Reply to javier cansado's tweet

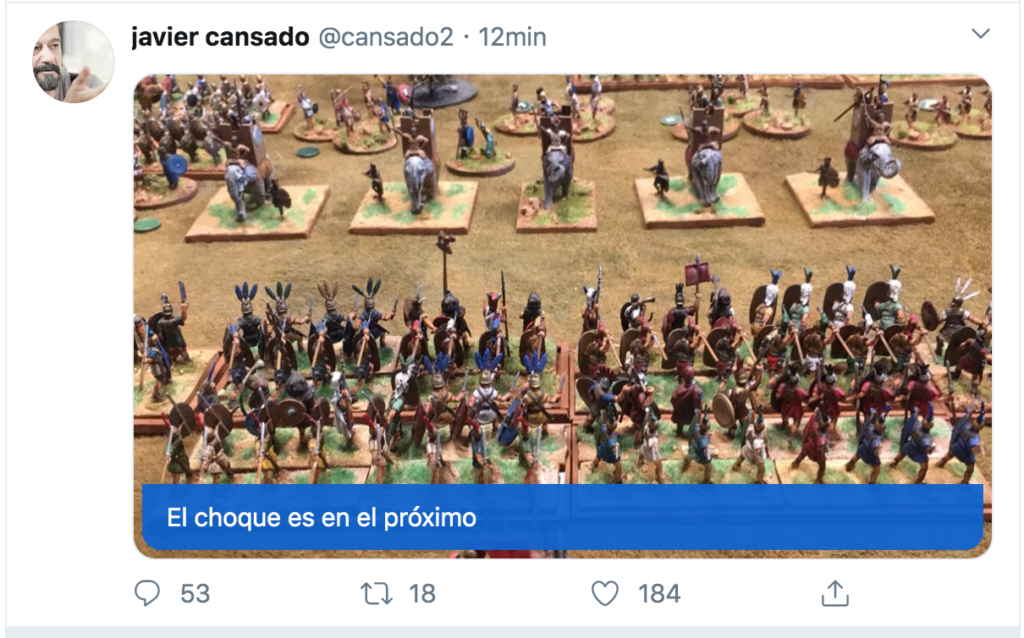pos(148,593)
